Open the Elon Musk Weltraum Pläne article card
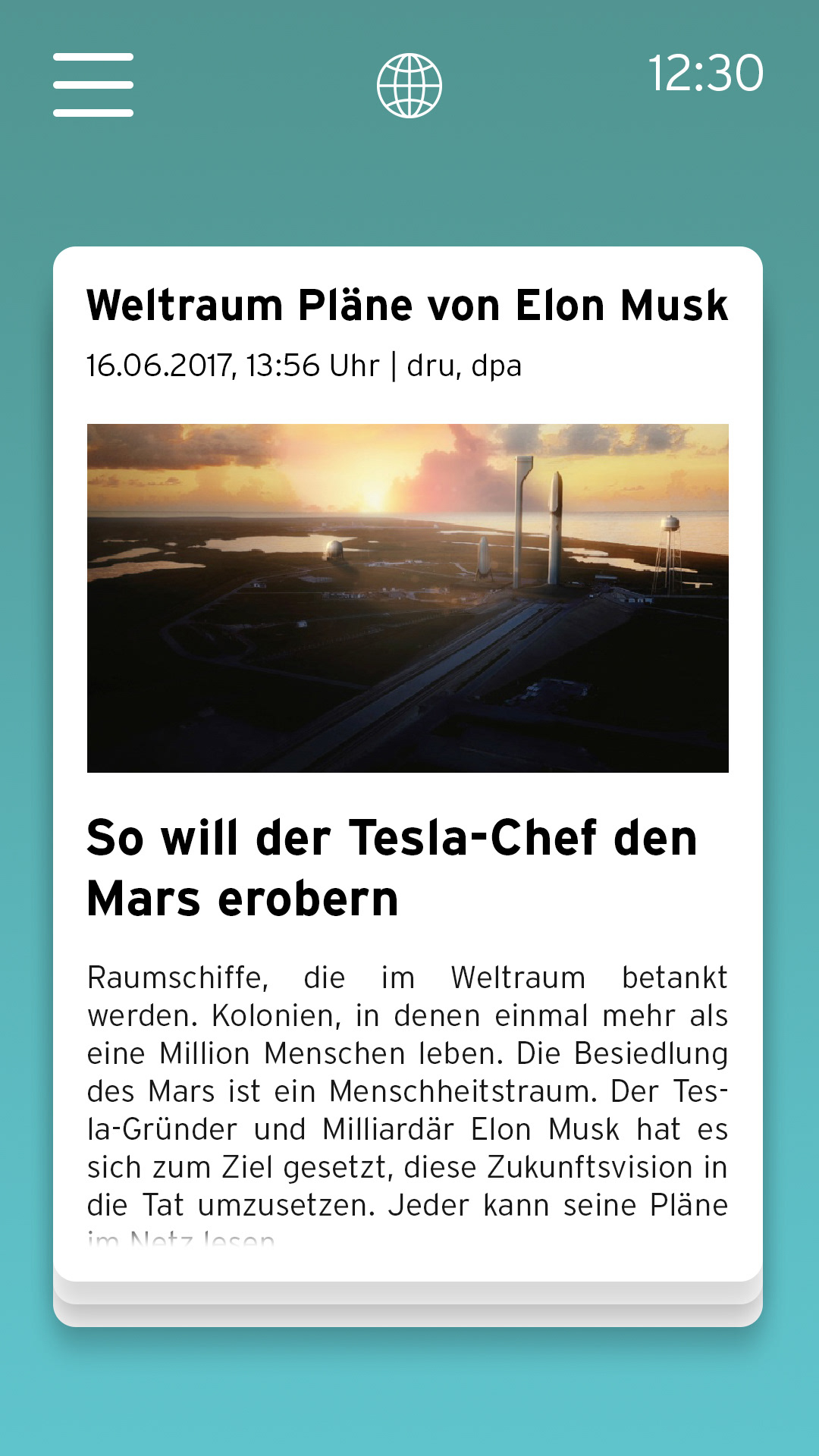The height and width of the screenshot is (1456, 819). (x=408, y=758)
